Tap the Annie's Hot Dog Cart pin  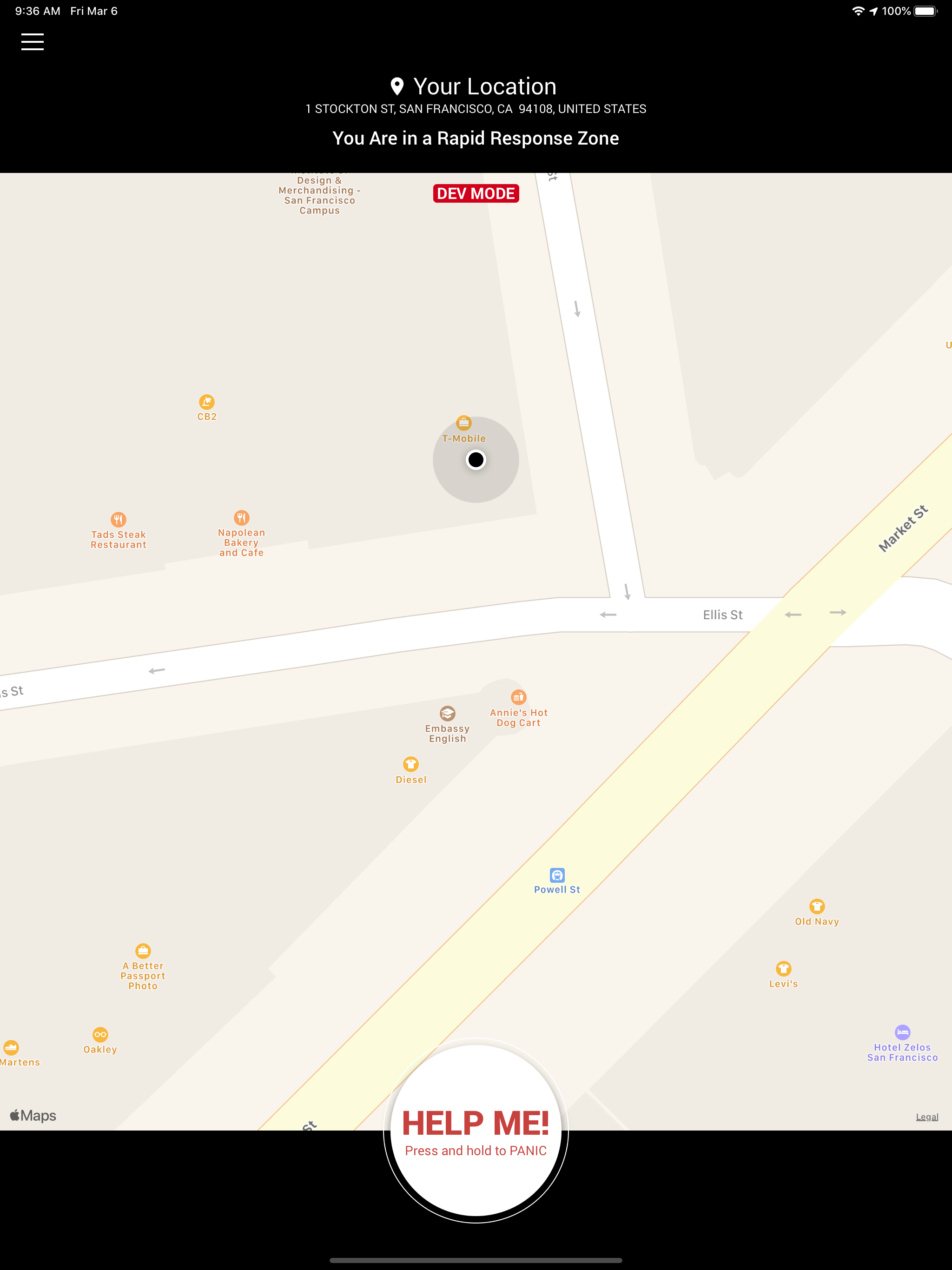coord(518,698)
